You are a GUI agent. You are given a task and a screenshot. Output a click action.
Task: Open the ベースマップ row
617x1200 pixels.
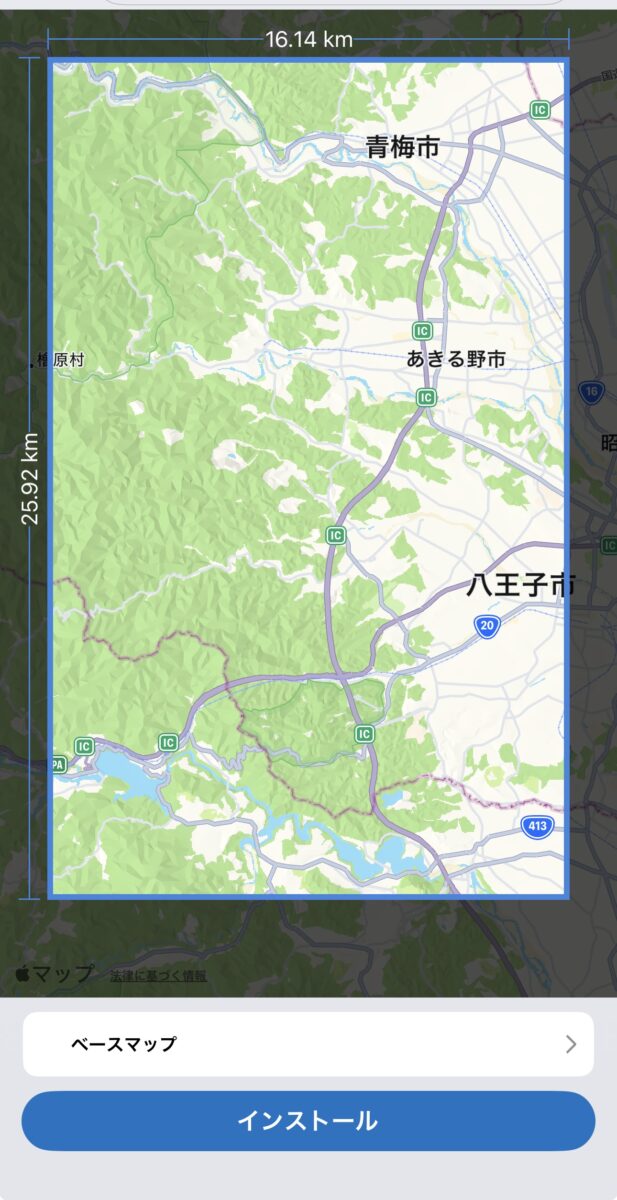[x=308, y=1044]
